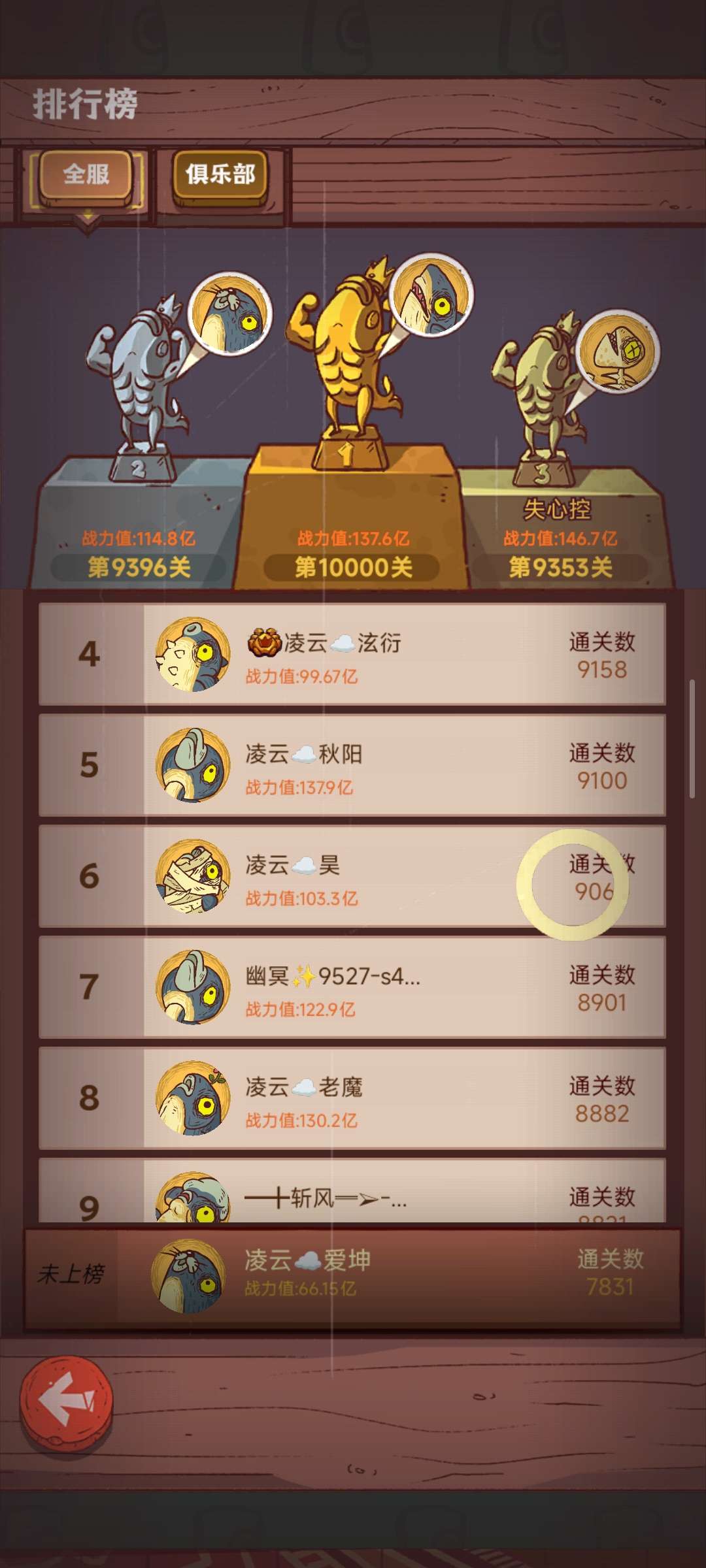Open rank 5 player 凌云秋阳

pos(352,765)
